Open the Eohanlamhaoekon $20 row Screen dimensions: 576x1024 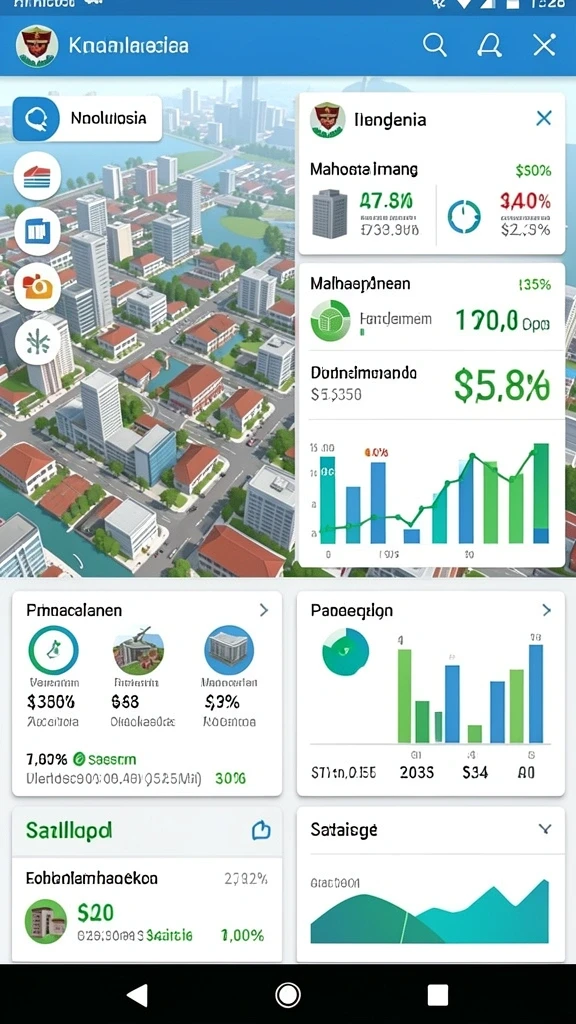148,910
